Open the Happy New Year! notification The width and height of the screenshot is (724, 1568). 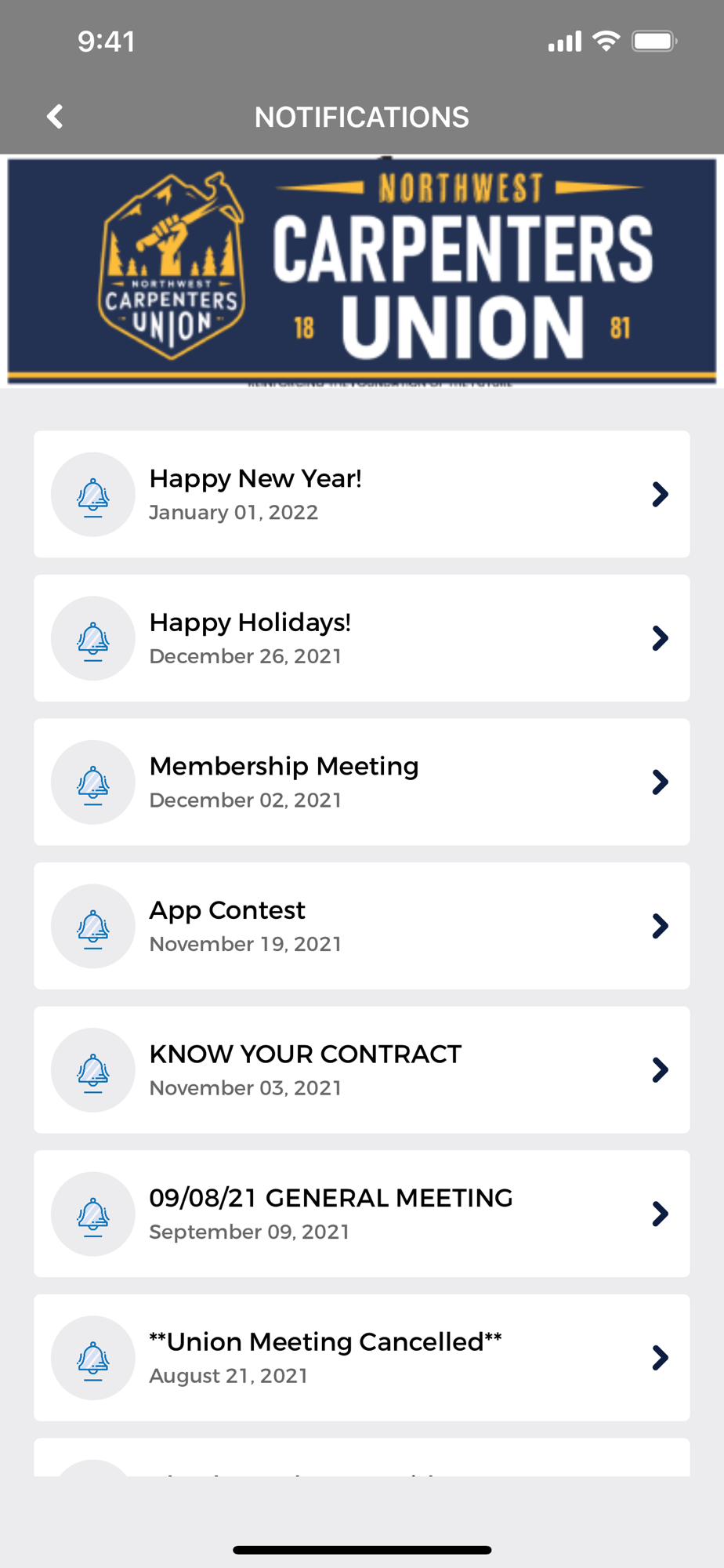pos(361,494)
